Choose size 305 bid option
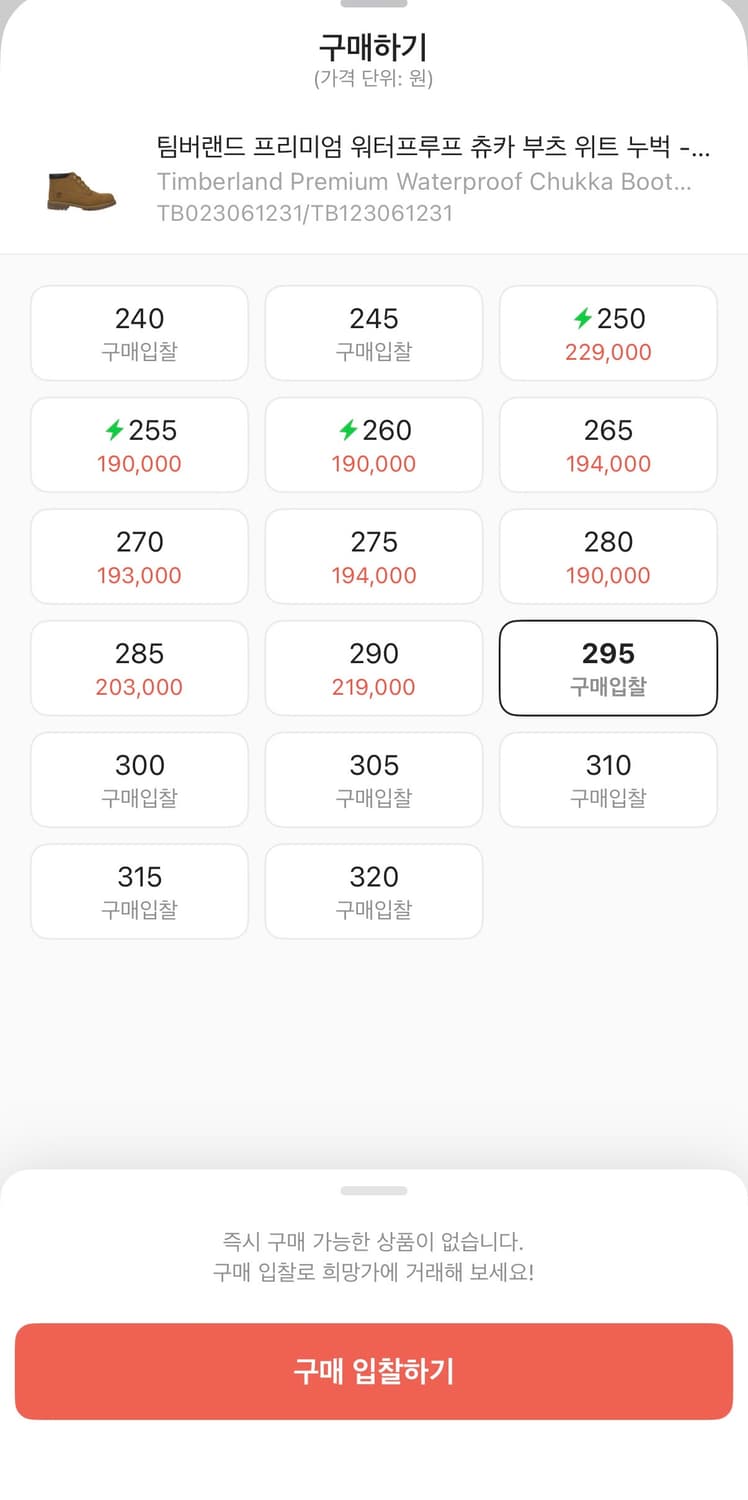 click(x=373, y=780)
